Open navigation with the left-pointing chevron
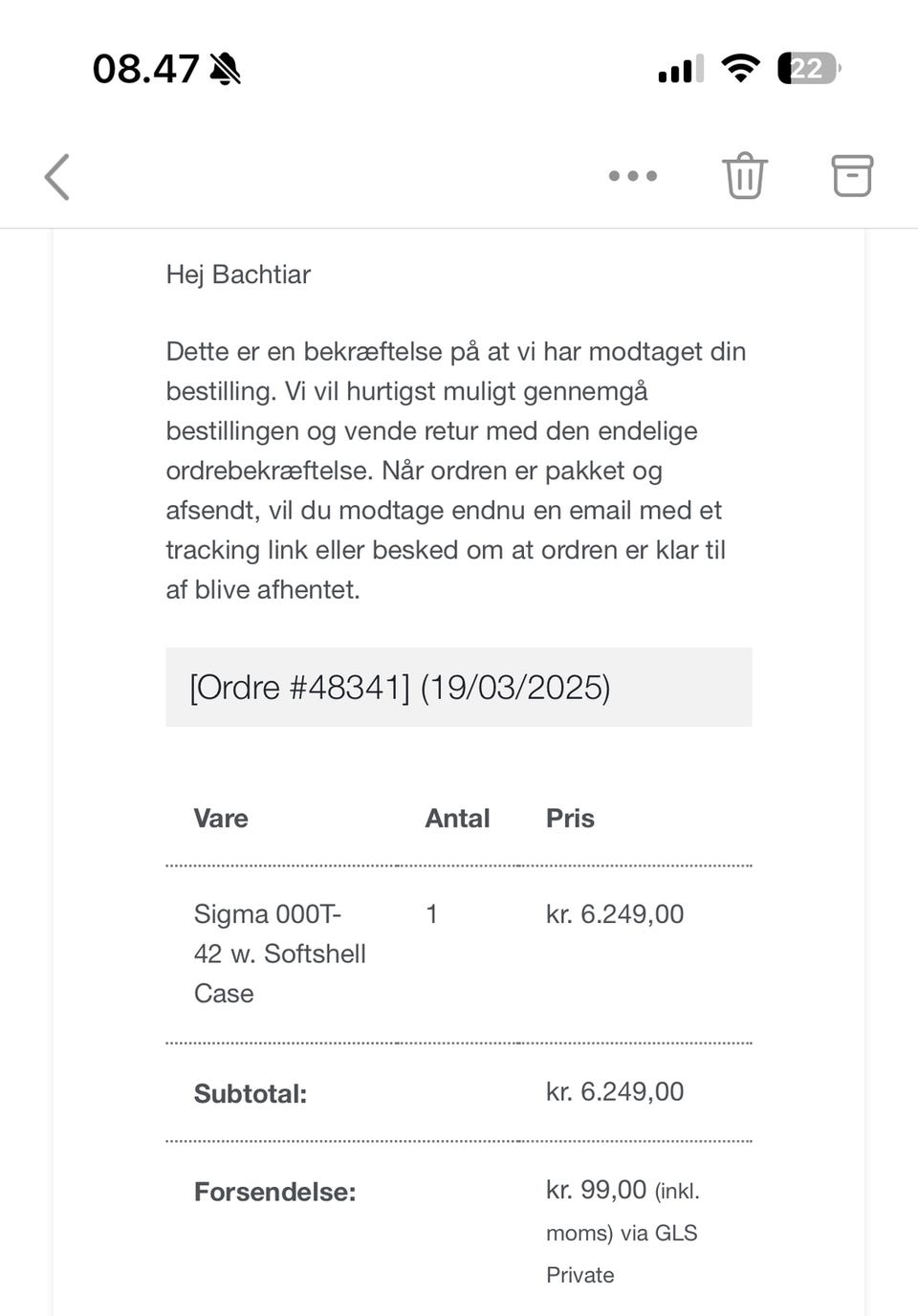The height and width of the screenshot is (1316, 918). tap(56, 177)
